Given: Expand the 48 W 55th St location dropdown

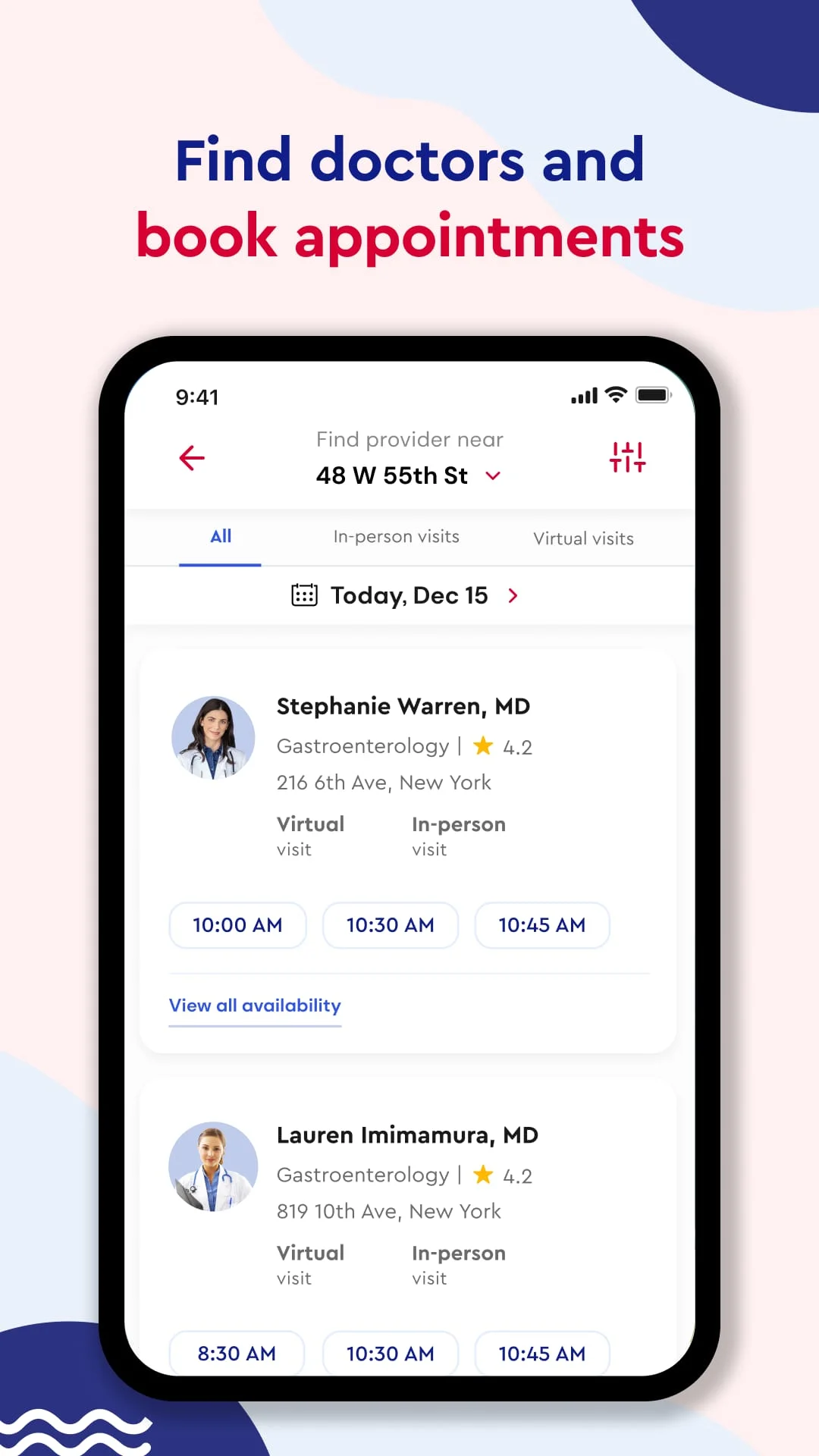Looking at the screenshot, I should [492, 476].
